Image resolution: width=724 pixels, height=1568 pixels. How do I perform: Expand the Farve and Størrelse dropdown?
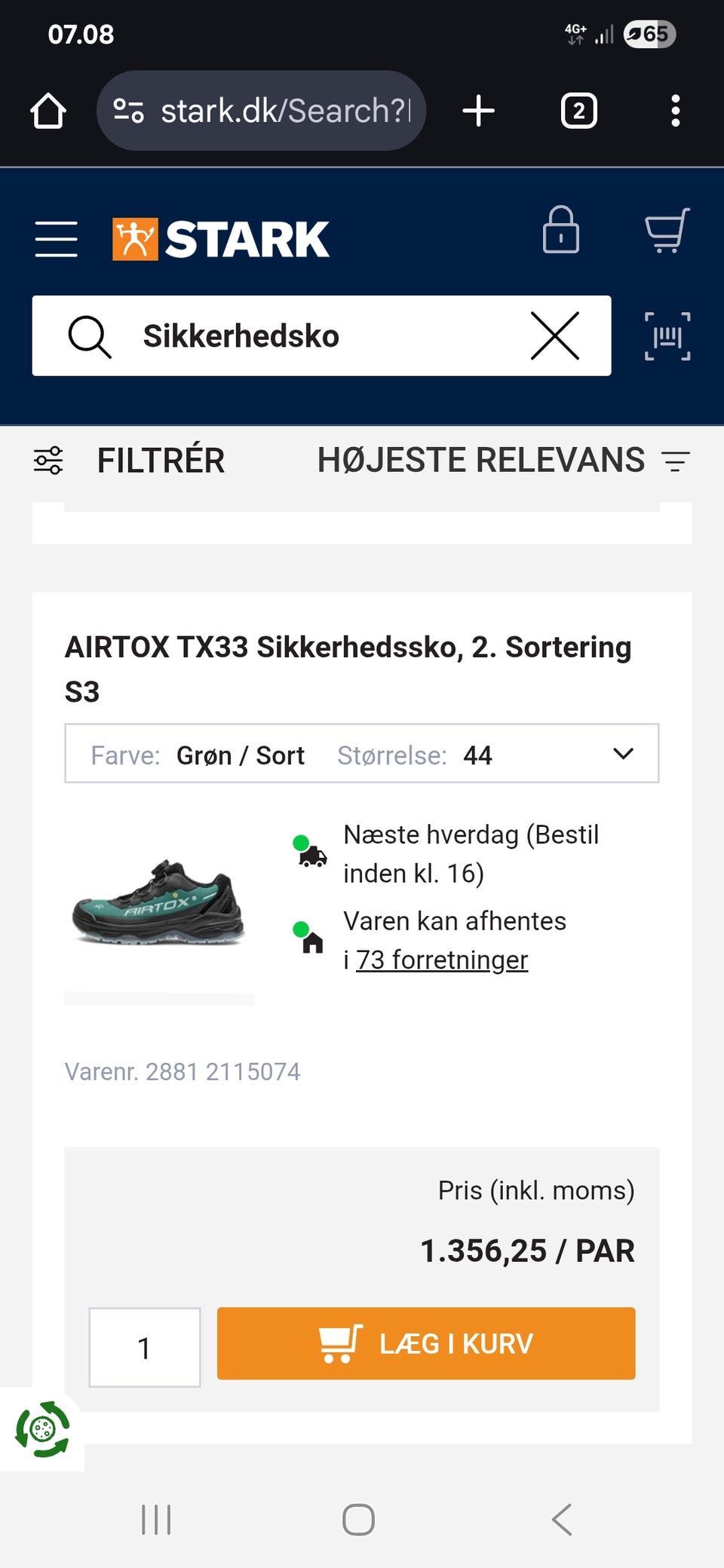pos(362,754)
